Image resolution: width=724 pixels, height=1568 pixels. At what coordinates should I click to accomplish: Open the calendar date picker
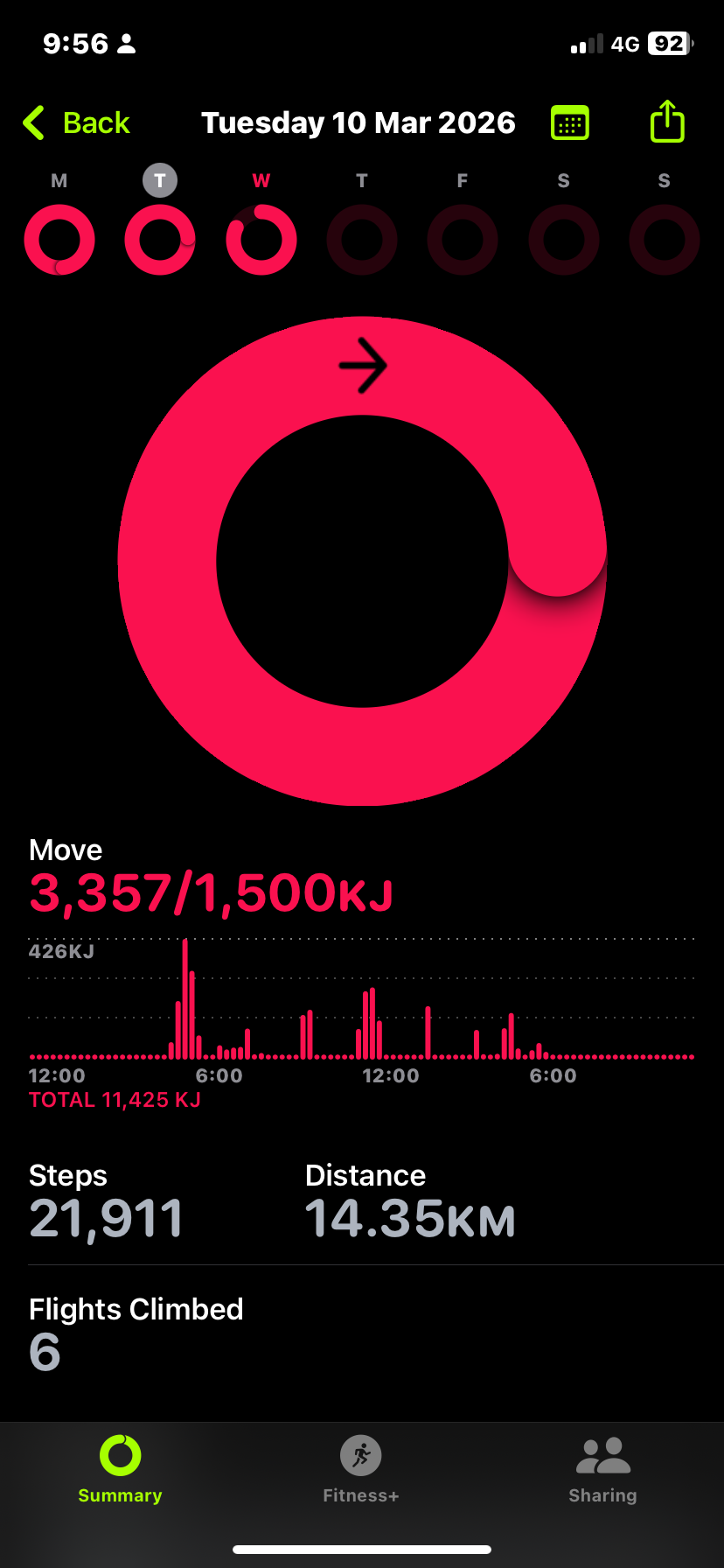coord(570,123)
